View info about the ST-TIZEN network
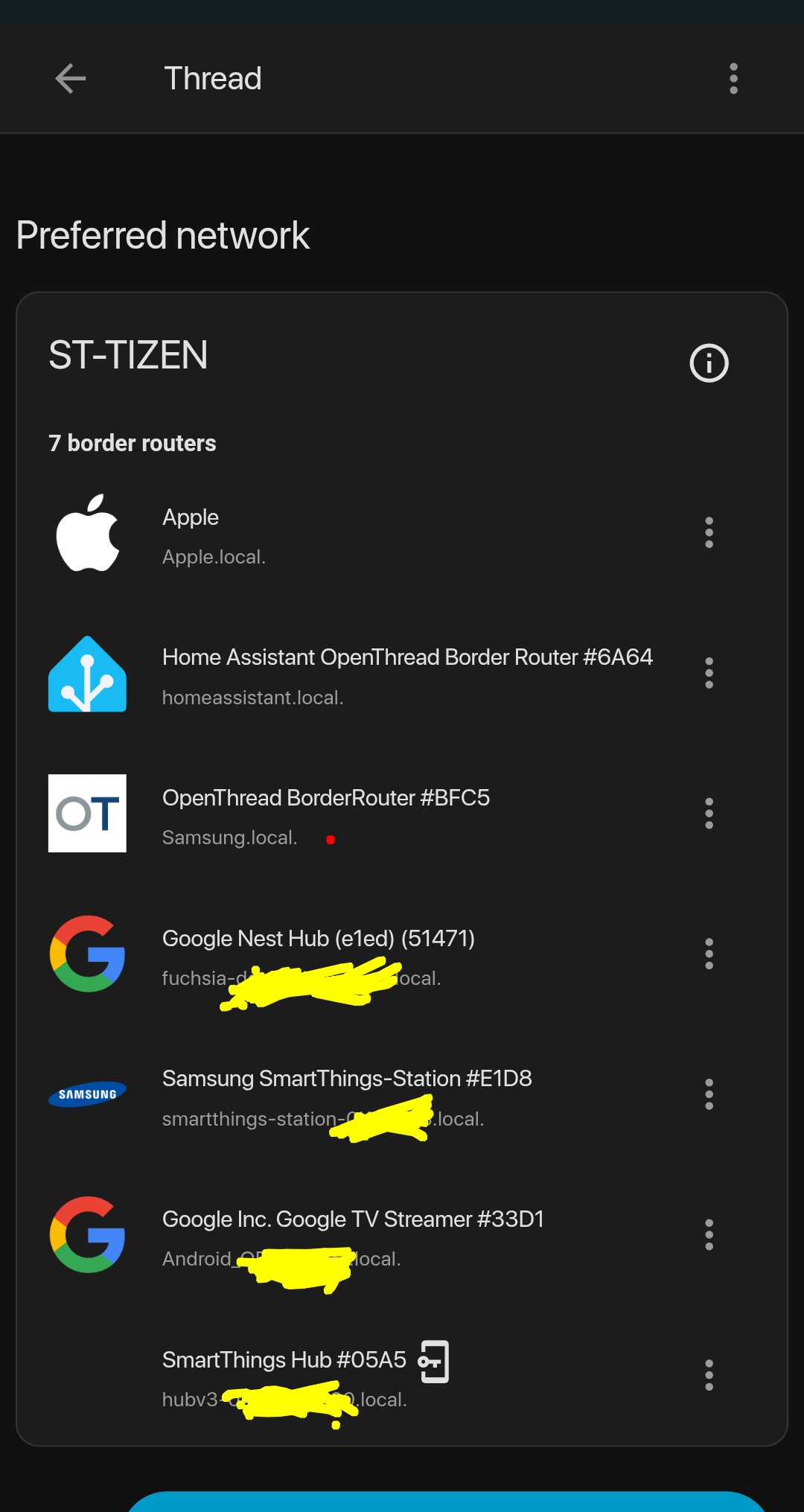The width and height of the screenshot is (804, 1512). (x=709, y=363)
